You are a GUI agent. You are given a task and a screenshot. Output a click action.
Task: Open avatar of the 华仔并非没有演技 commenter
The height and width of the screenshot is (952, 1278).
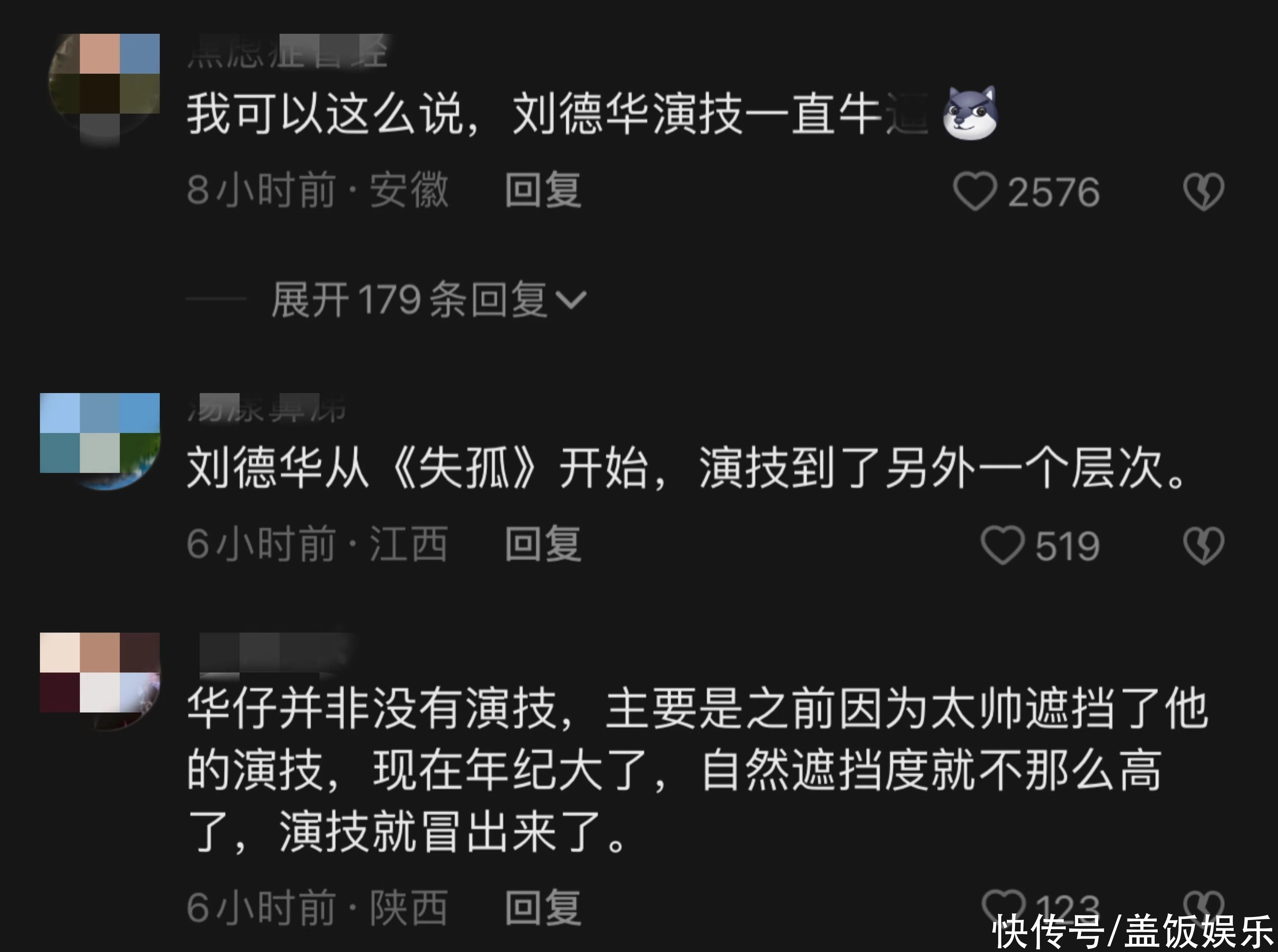(100, 680)
